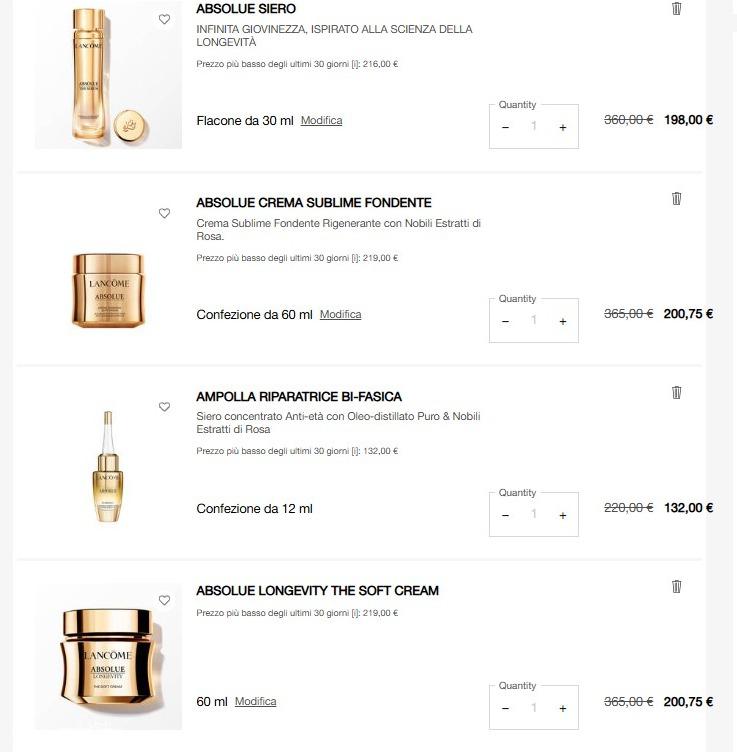
Task: Tap Modifica next to Flacone da 30 ml
Action: (x=321, y=121)
